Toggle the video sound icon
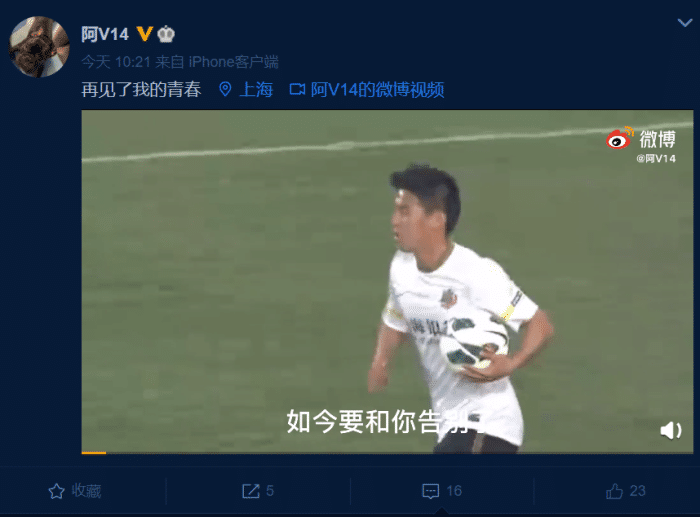Viewport: 700px width, 517px height. pyautogui.click(x=670, y=430)
